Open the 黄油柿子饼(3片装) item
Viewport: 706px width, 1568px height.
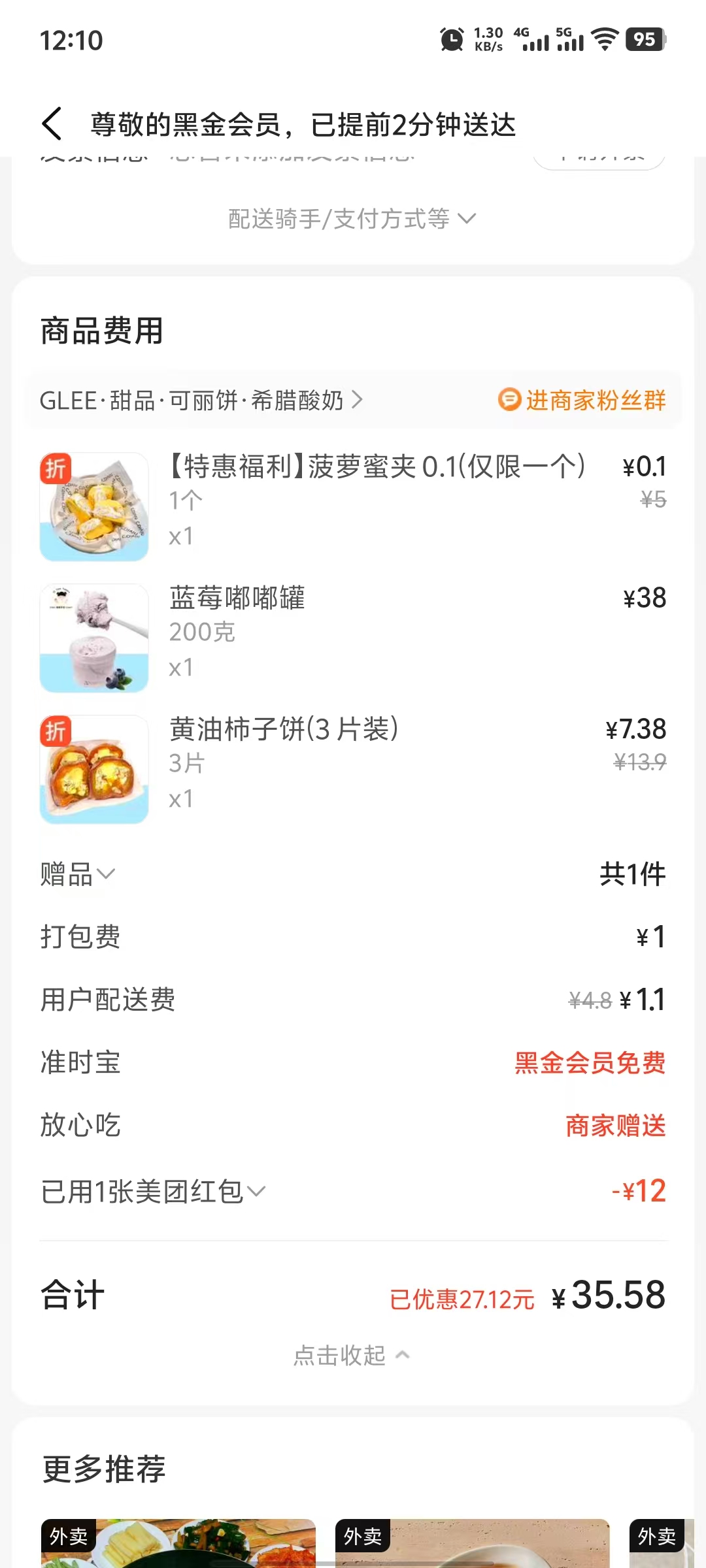click(284, 730)
